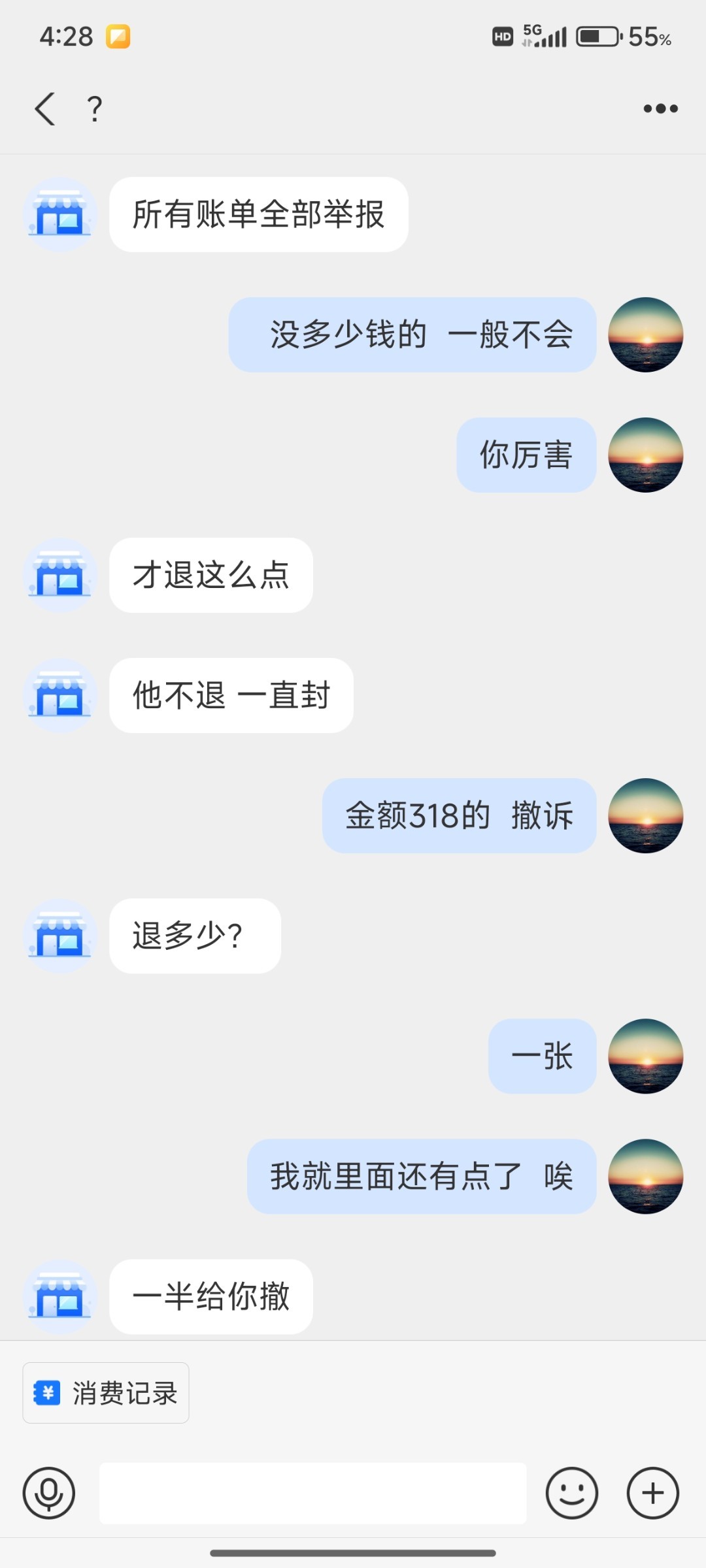706x1568 pixels.
Task: Focus the message text field
Action: (312, 1493)
